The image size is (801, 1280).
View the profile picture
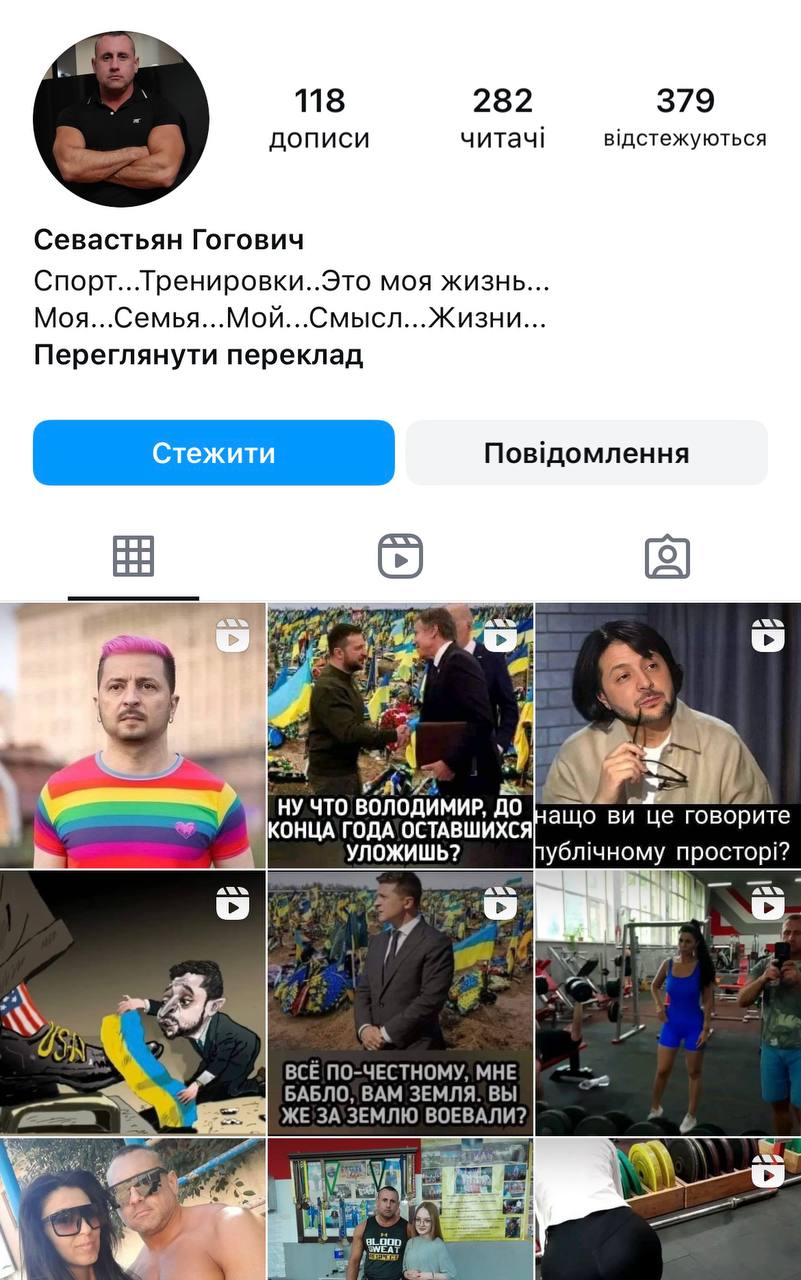click(121, 118)
